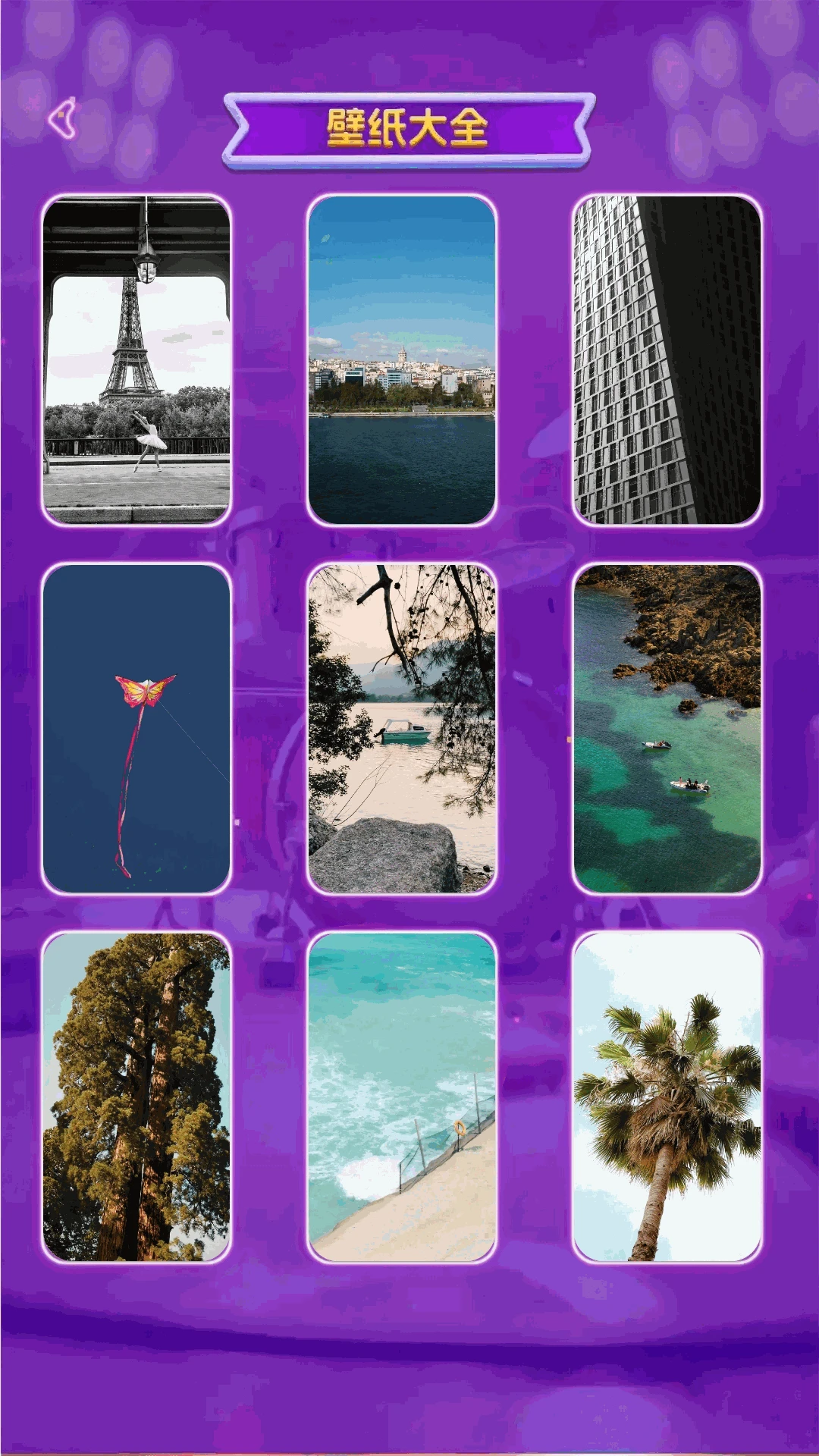Go back using the arrow icon
Screen dimensions: 819x1456
63,118
